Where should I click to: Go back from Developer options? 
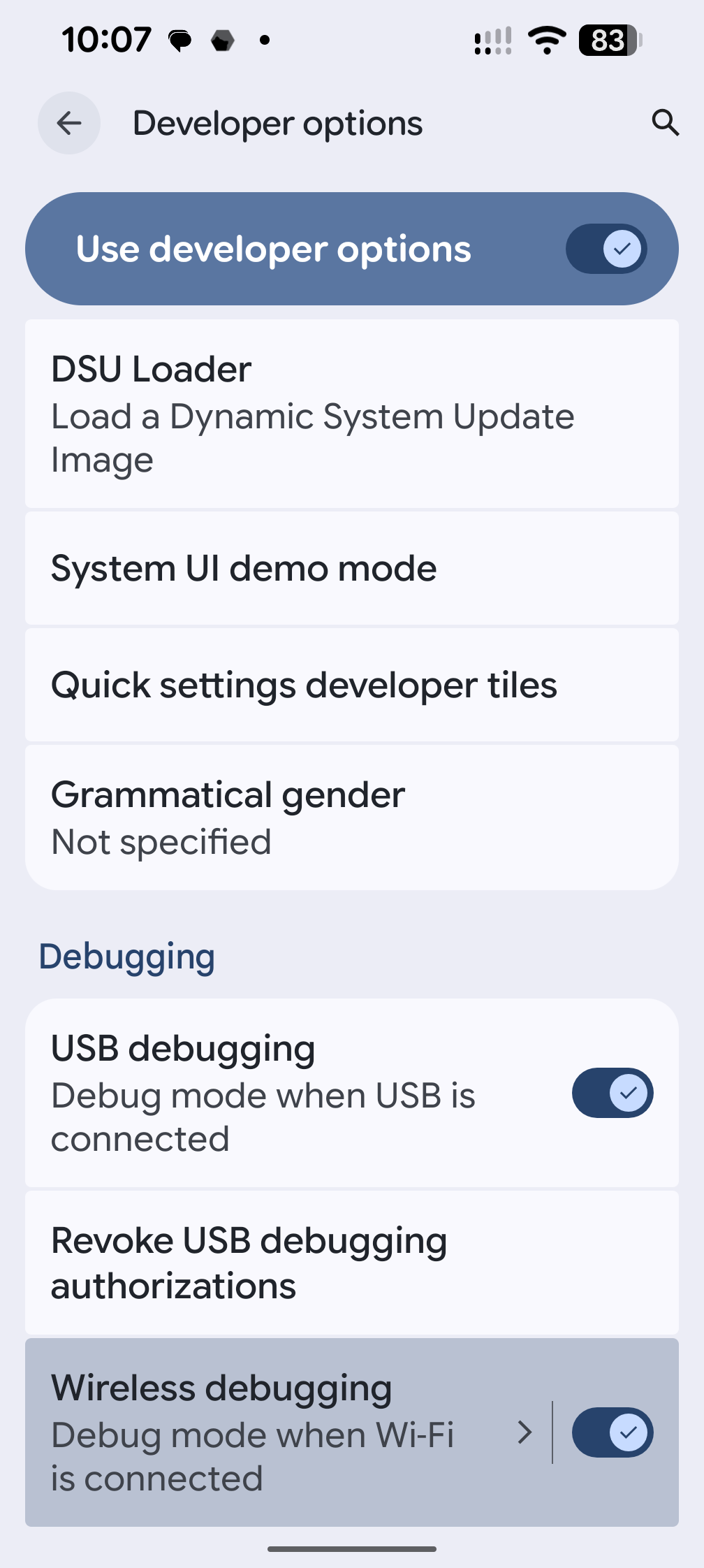69,124
